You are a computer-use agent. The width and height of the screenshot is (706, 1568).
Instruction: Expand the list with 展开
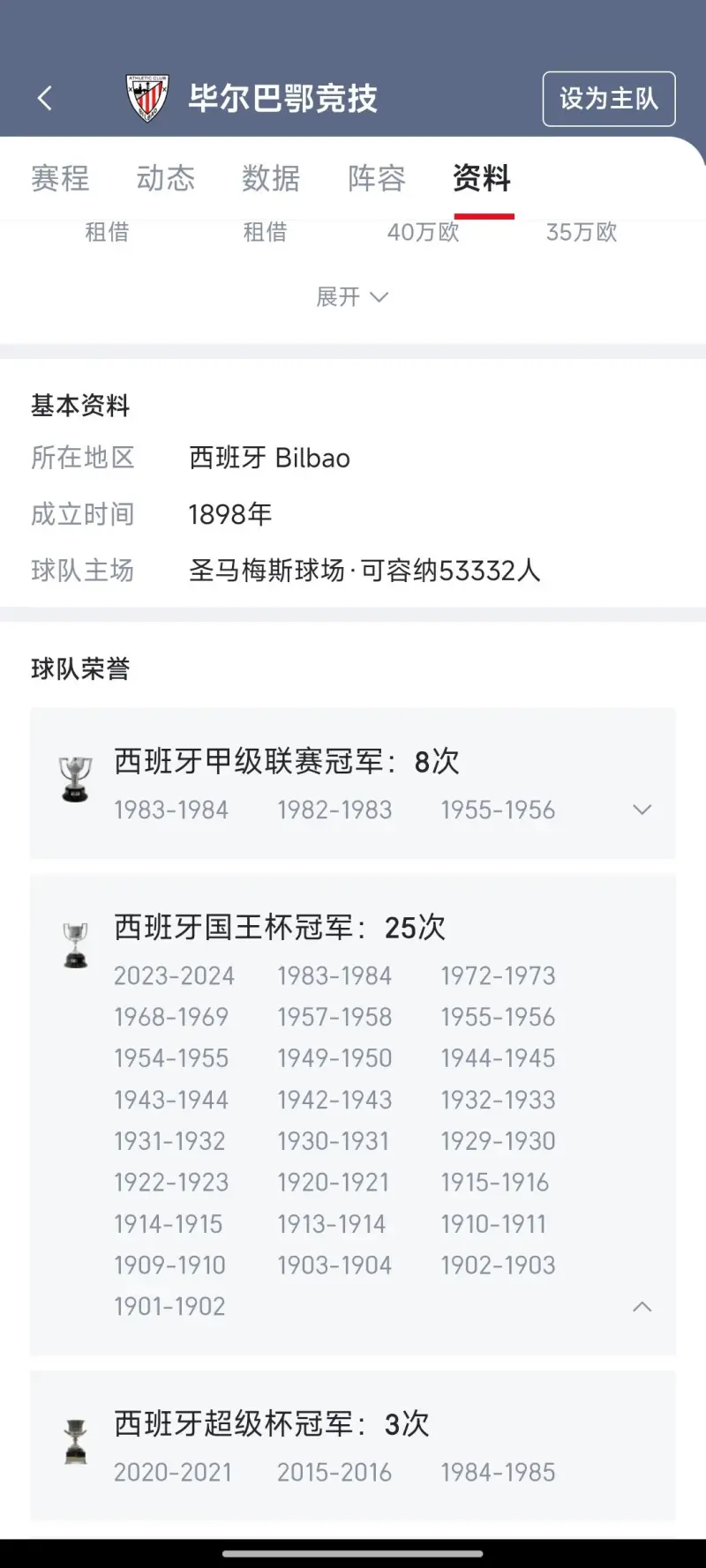(353, 296)
